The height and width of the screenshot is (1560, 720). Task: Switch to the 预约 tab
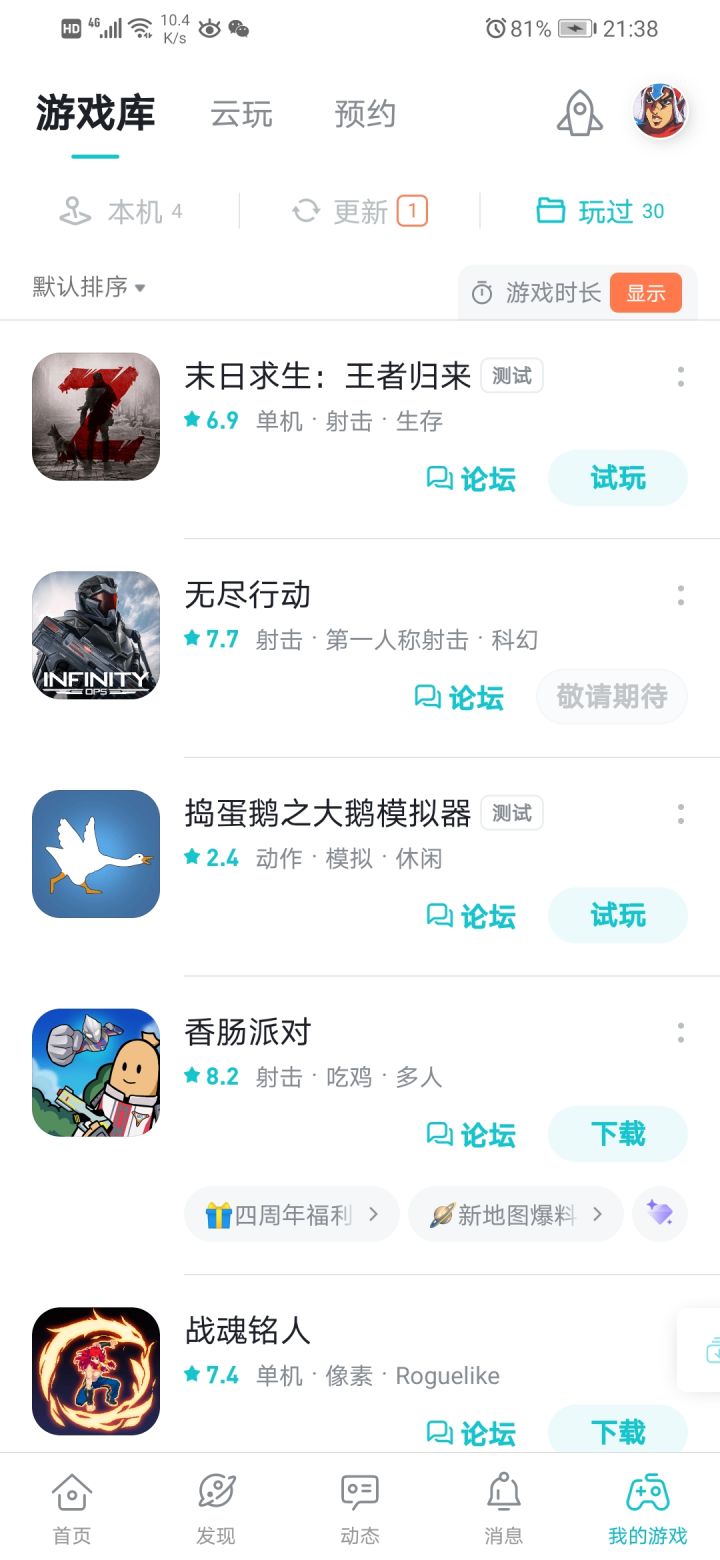coord(365,114)
